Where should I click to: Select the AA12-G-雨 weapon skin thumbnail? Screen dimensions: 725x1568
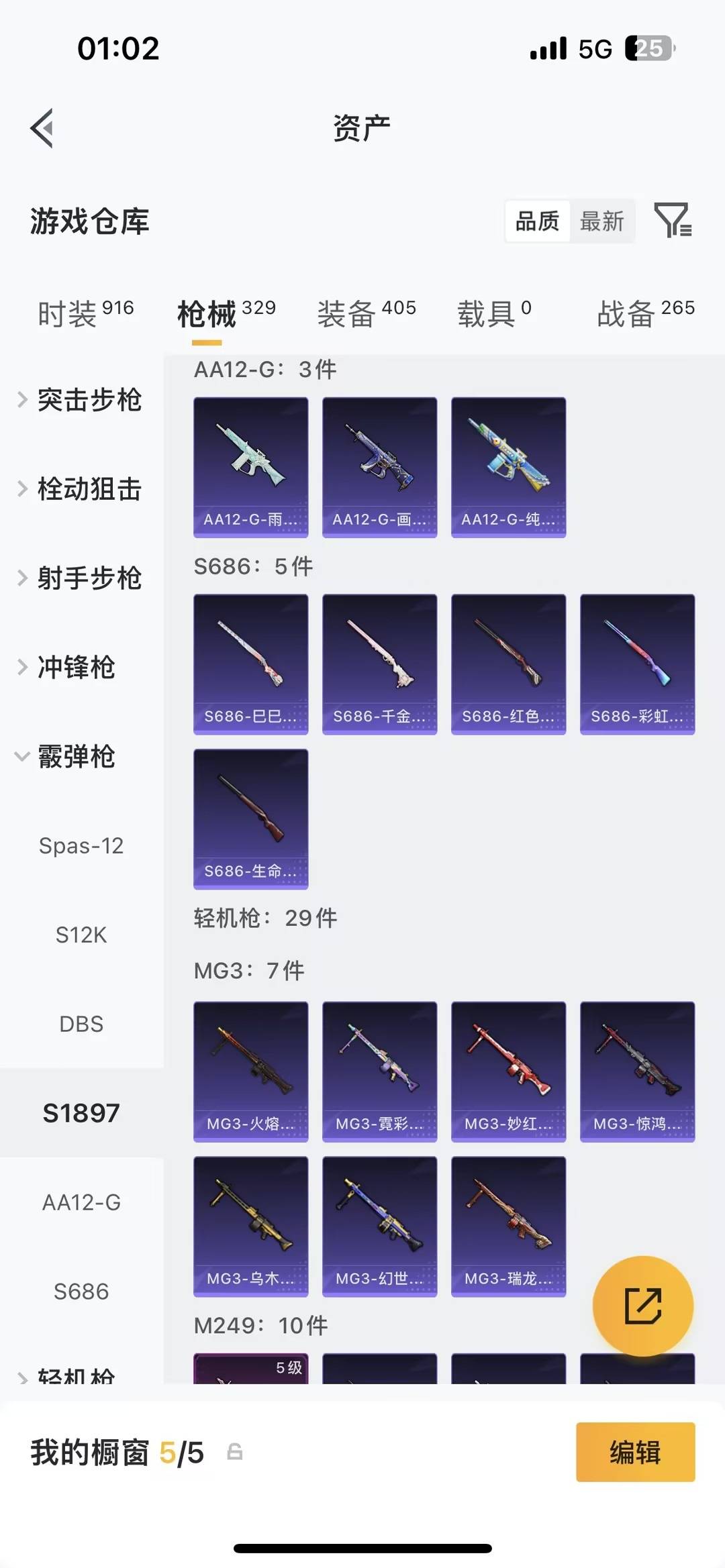(250, 466)
